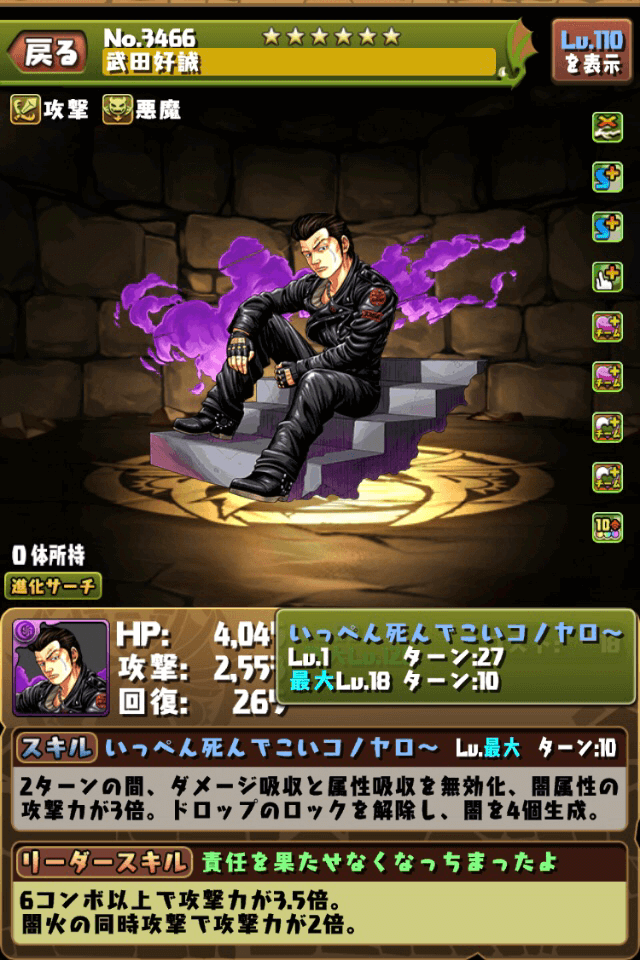640x960 pixels.
Task: Open 進化サーチ evolution search
Action: pos(55,587)
